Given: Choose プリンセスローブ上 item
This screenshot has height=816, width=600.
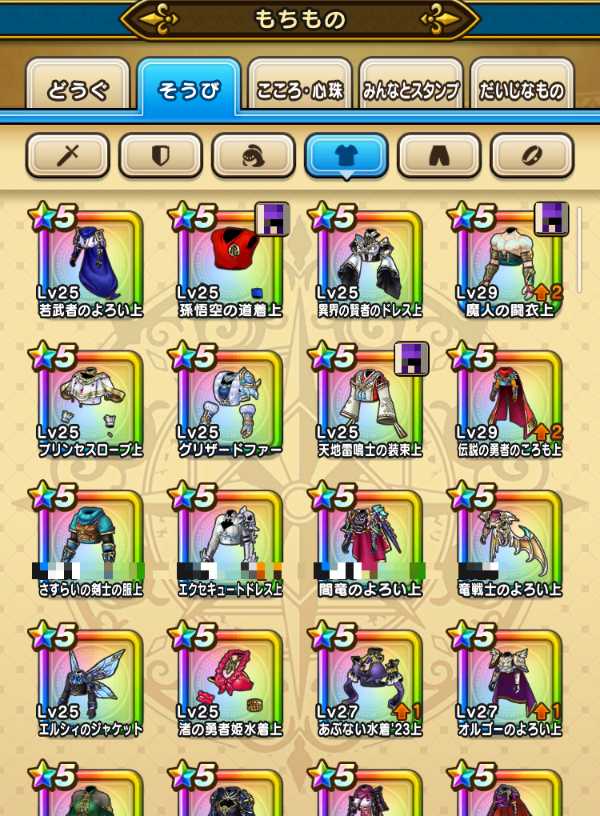Looking at the screenshot, I should tap(90, 402).
